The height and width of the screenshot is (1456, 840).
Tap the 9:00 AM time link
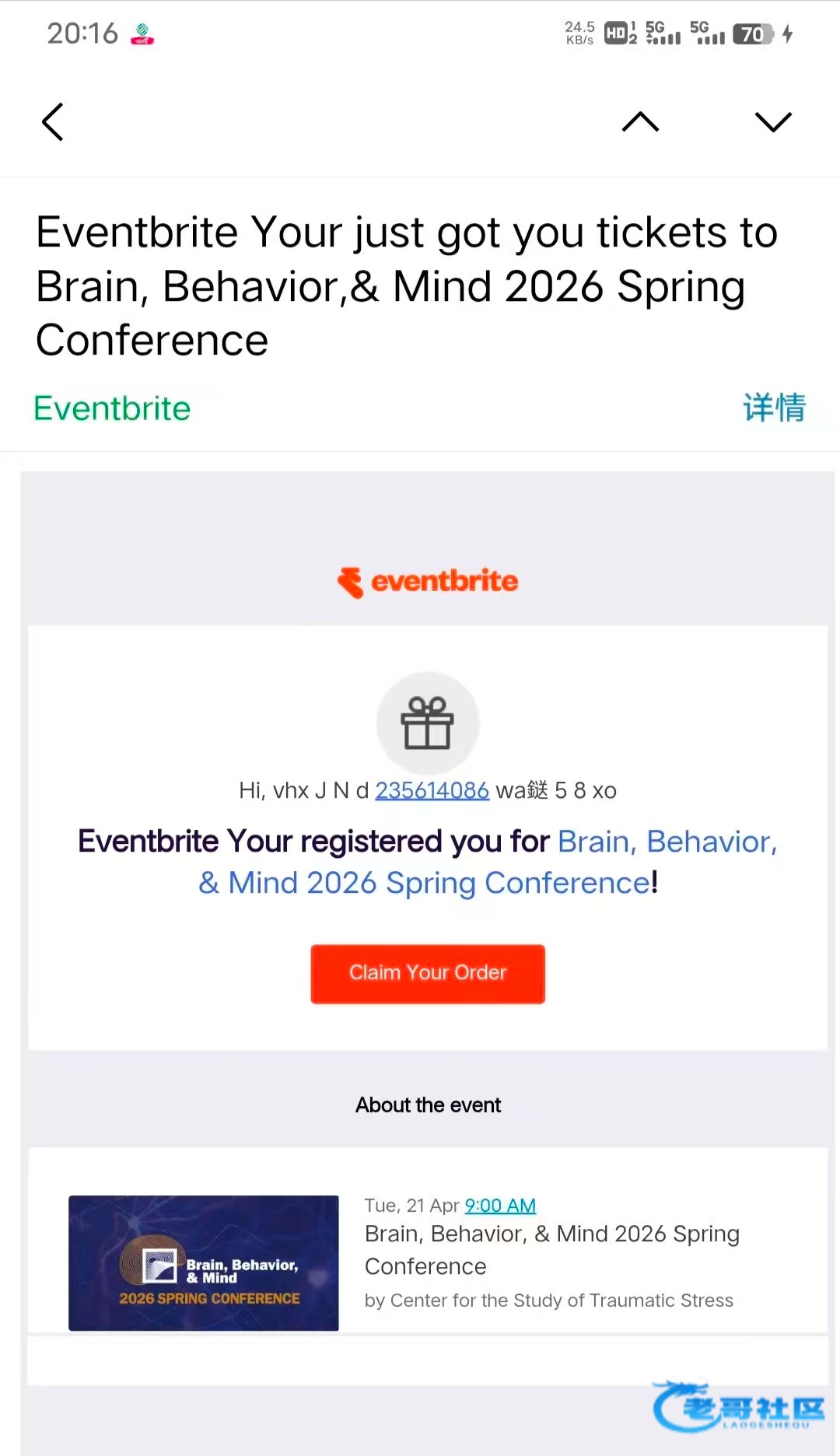coord(500,1206)
